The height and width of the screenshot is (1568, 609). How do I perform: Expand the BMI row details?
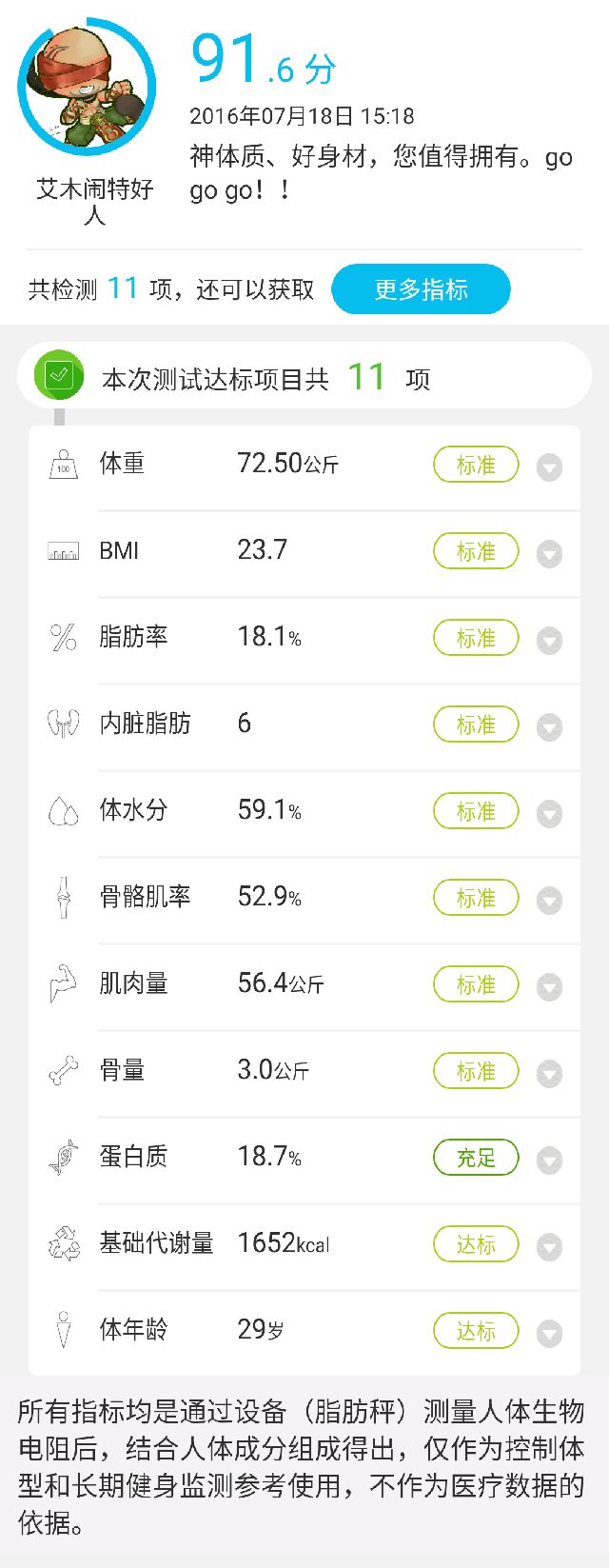(549, 554)
